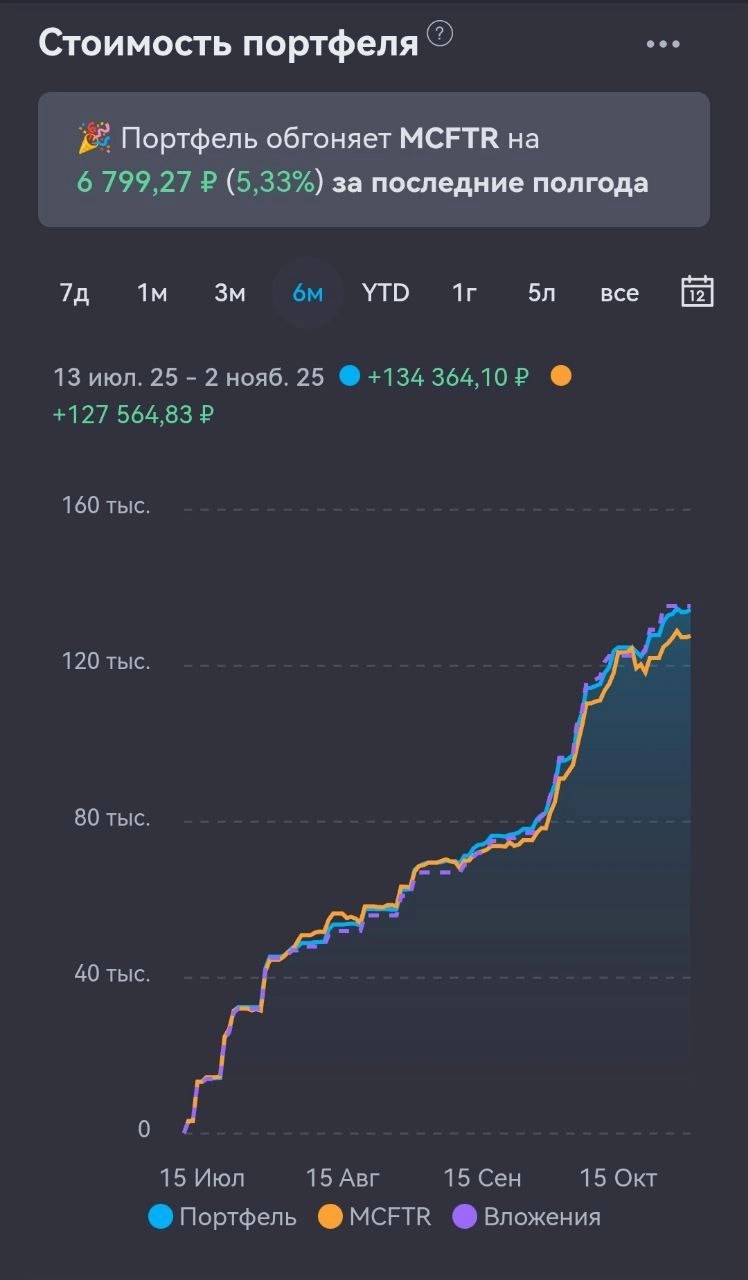Select the 1г time range
748x1280 pixels.
pyautogui.click(x=464, y=293)
